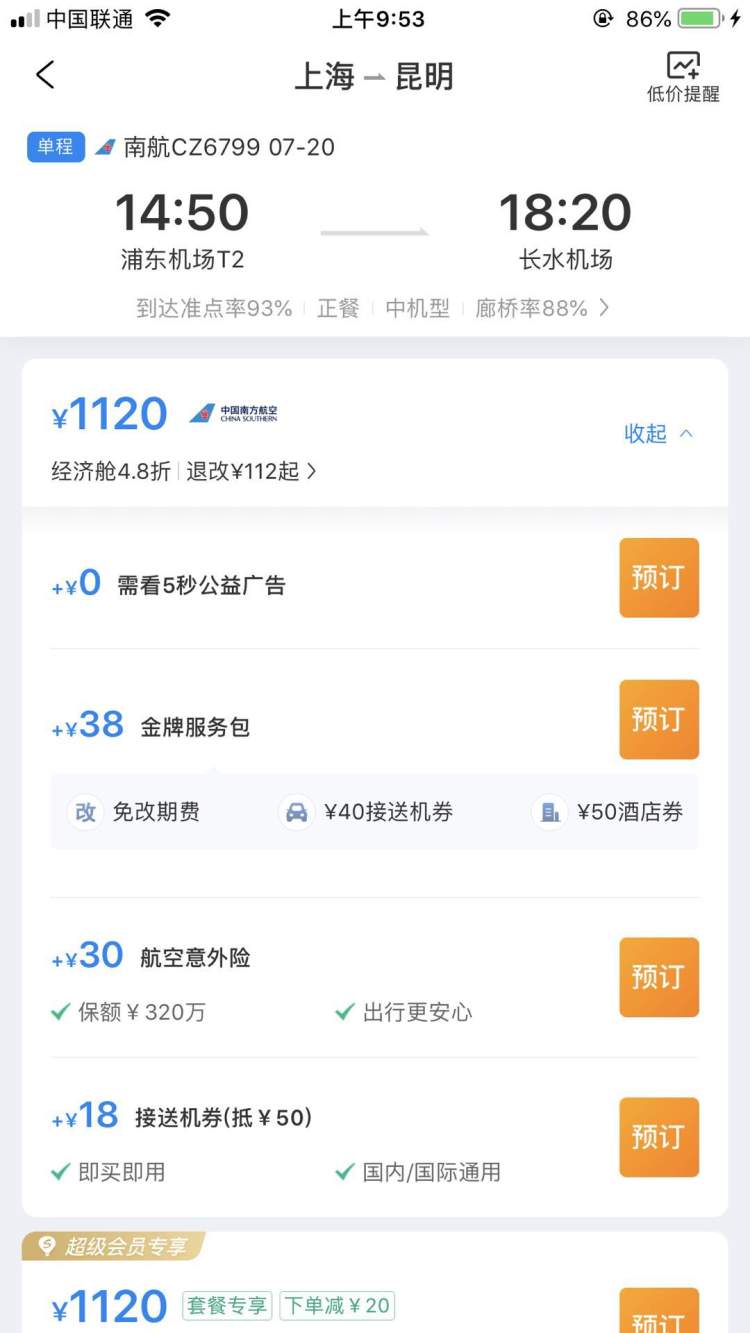Book the +¥18 接送机券 option
The height and width of the screenshot is (1333, 750).
(x=658, y=1137)
